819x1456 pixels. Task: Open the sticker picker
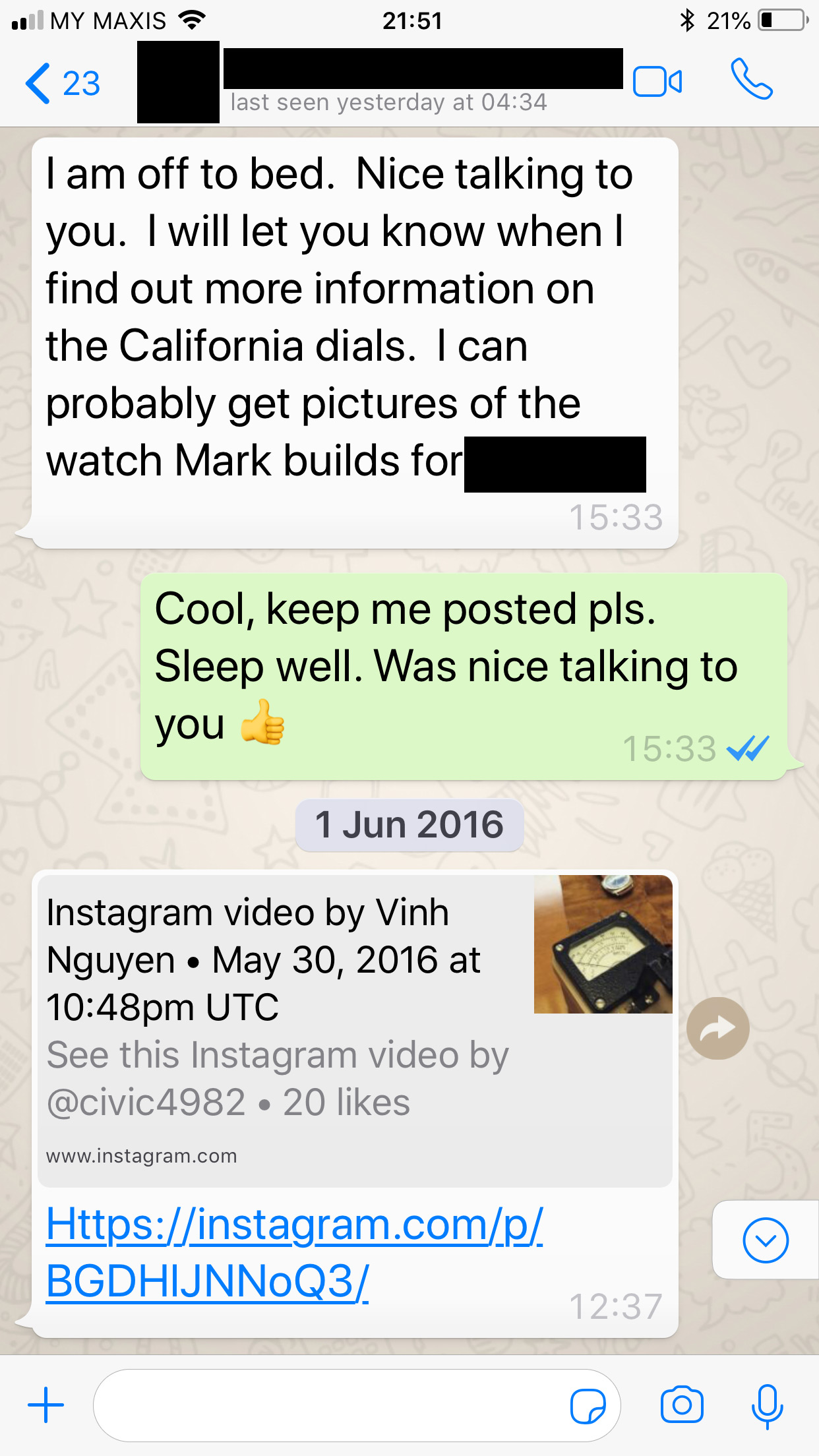pyautogui.click(x=588, y=1406)
